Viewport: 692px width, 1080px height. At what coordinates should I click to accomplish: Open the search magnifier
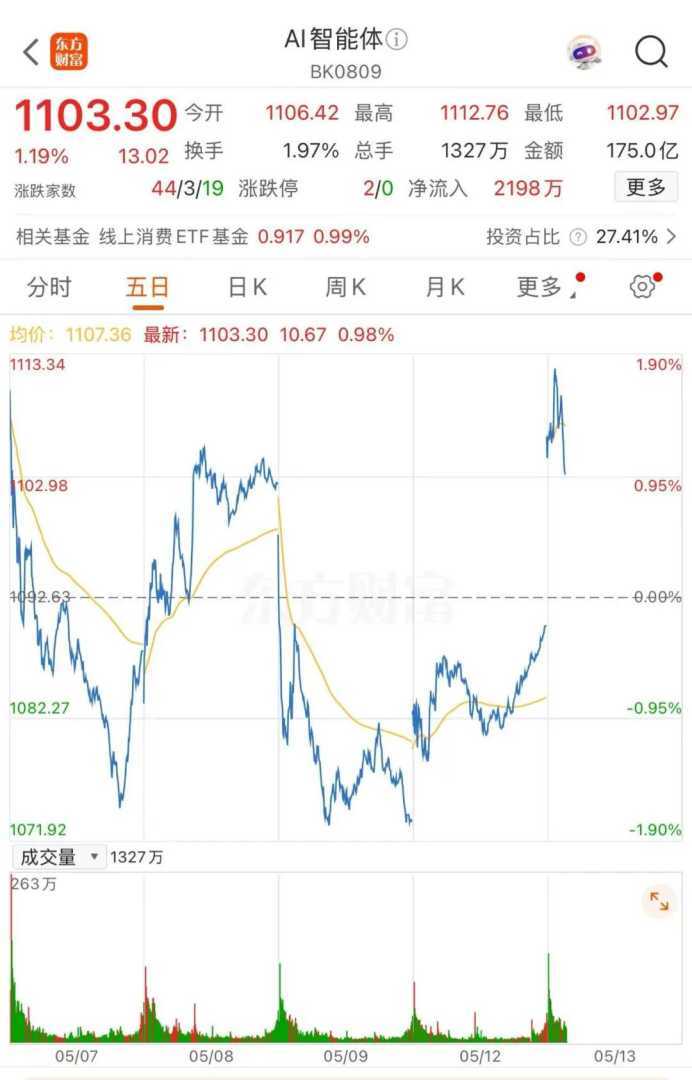(651, 52)
